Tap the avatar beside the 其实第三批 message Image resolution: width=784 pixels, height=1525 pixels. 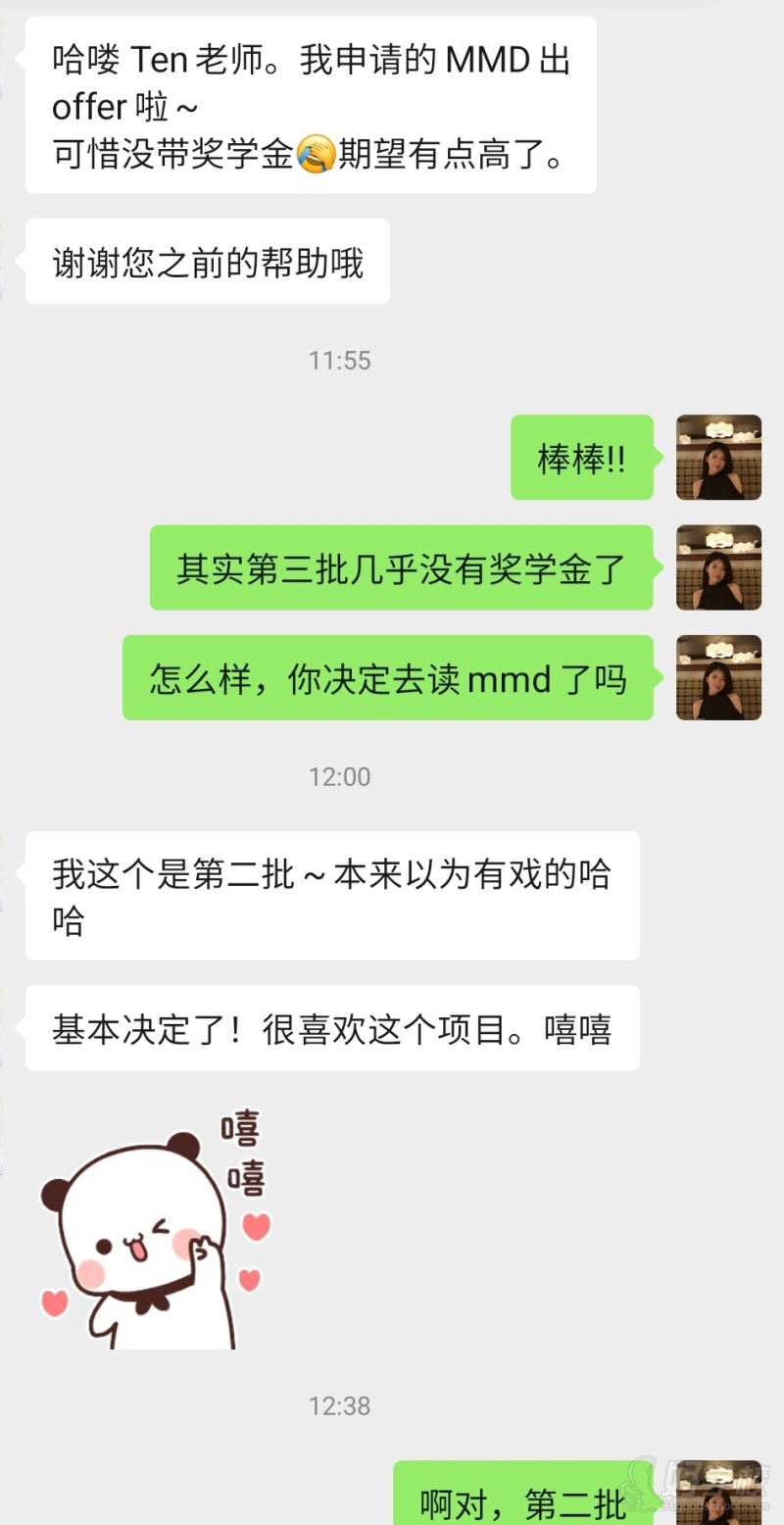click(718, 568)
